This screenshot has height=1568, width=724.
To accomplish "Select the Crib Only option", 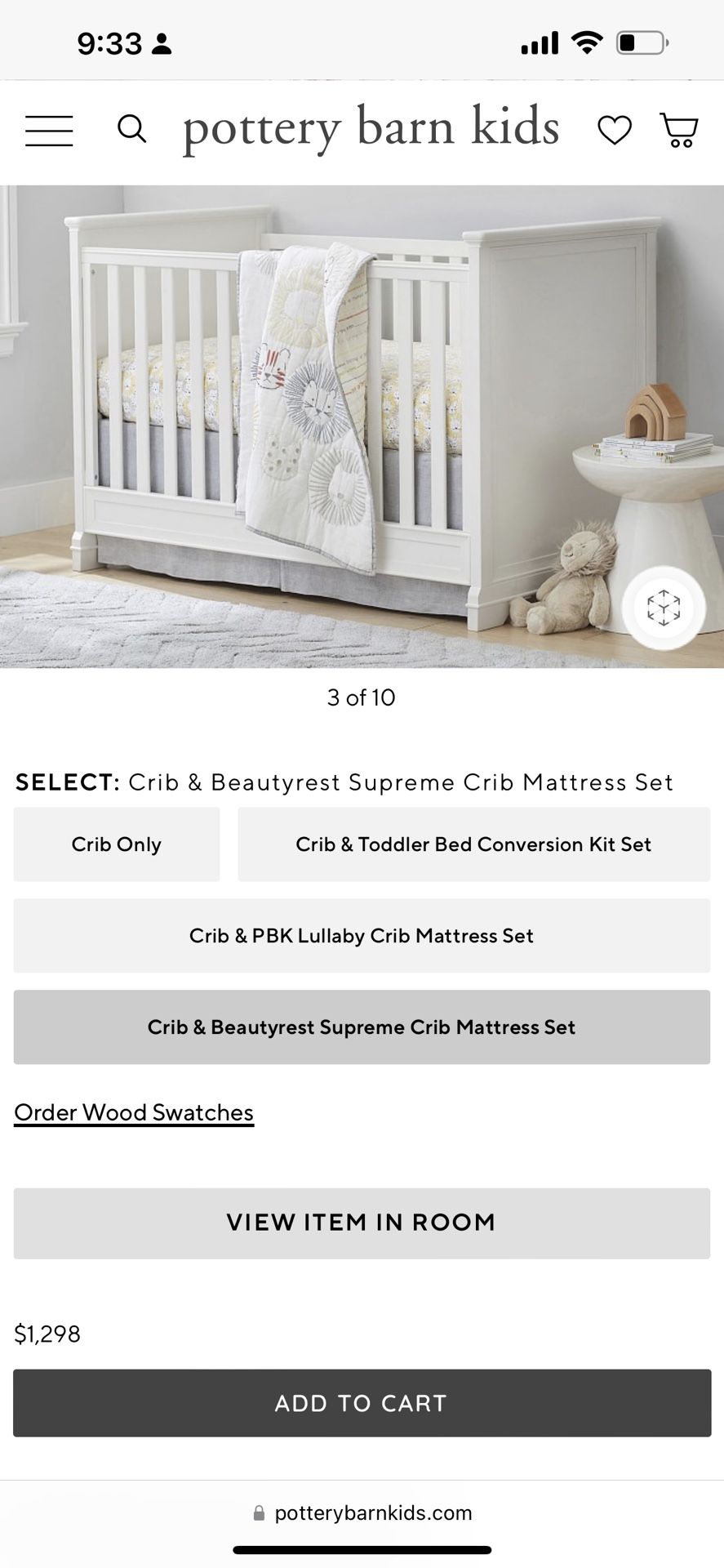I will pos(117,844).
